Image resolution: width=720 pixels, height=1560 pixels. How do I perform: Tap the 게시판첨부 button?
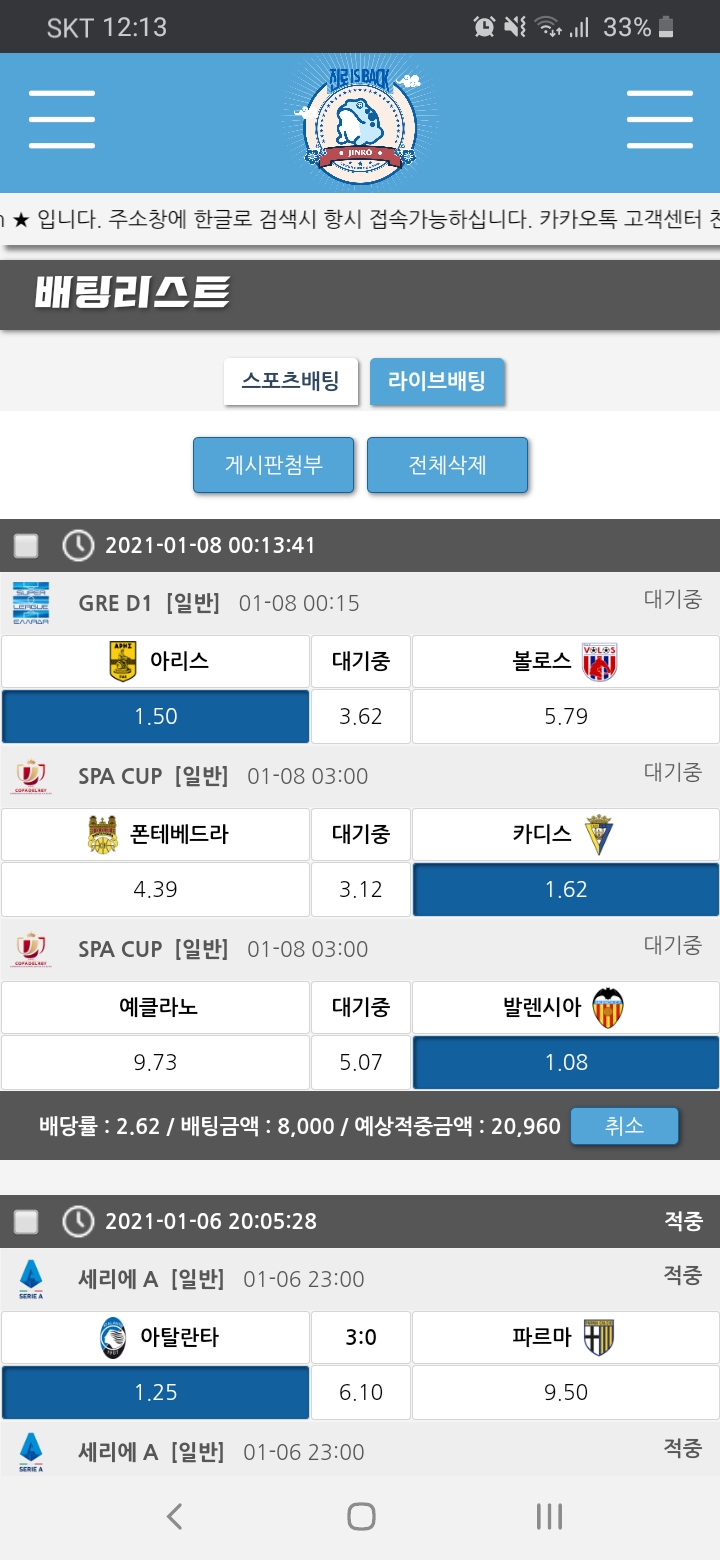[273, 465]
